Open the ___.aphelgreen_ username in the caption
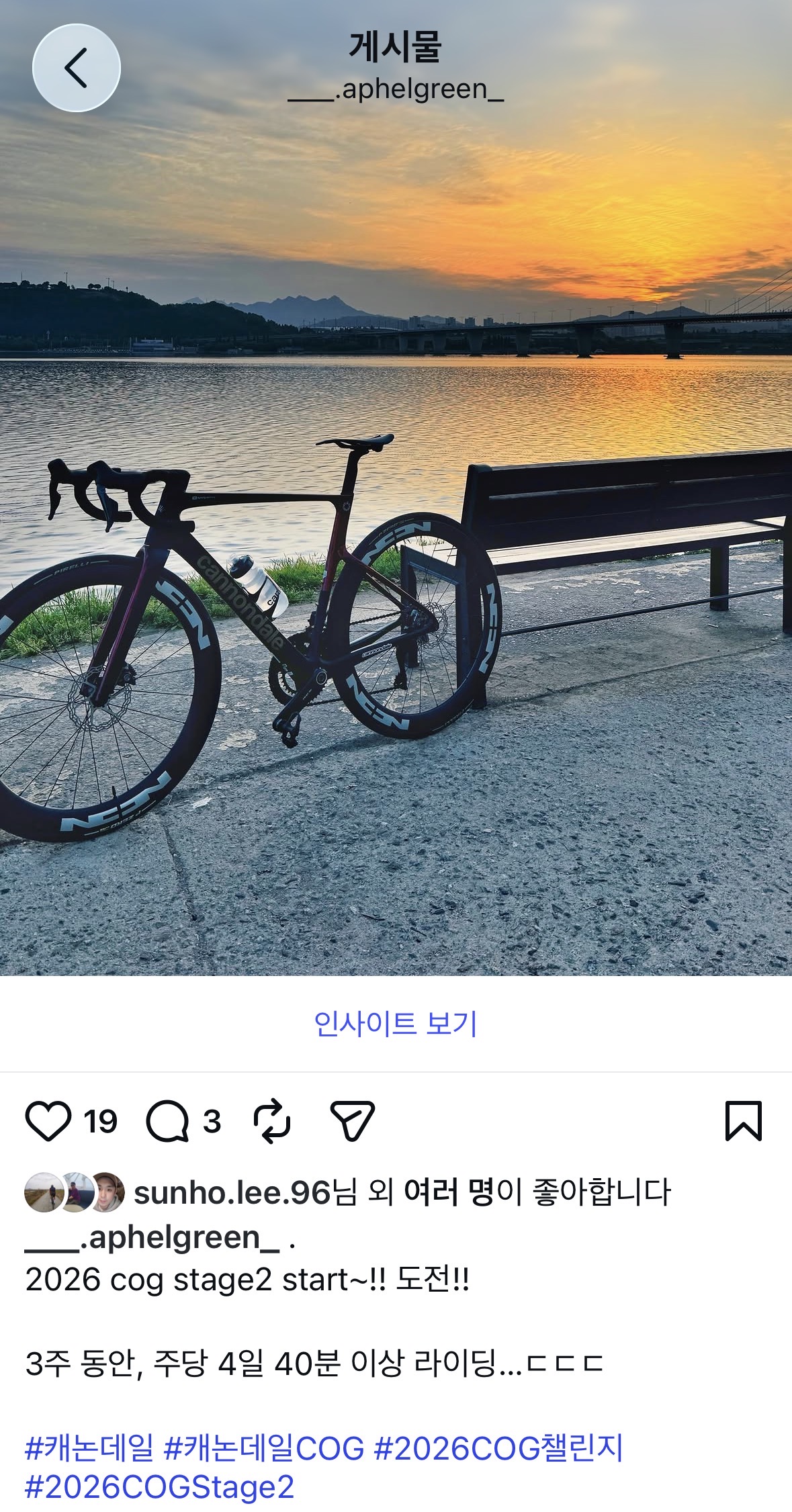The width and height of the screenshot is (792, 1512). (152, 1237)
